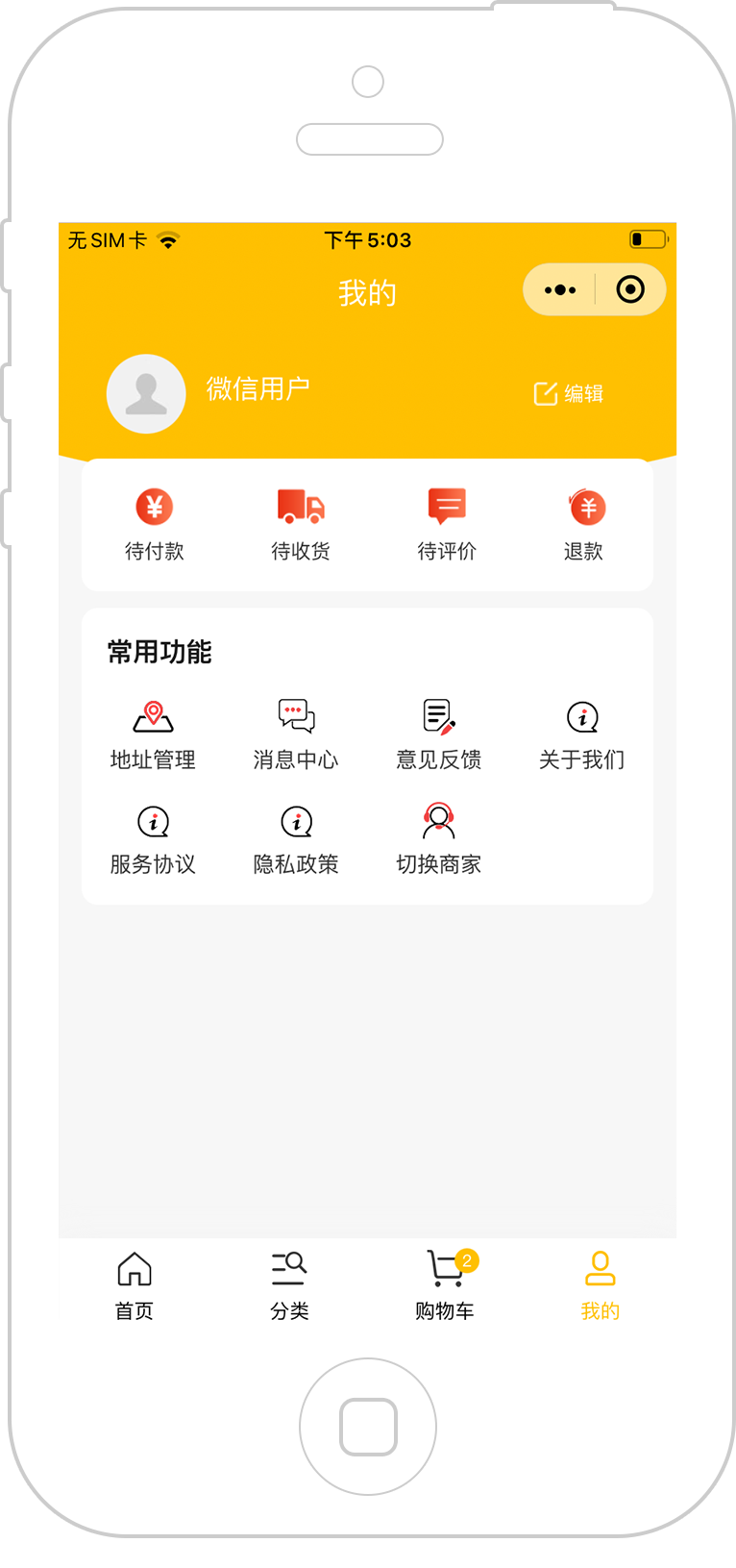
Task: View 待收货 orders
Action: click(301, 525)
